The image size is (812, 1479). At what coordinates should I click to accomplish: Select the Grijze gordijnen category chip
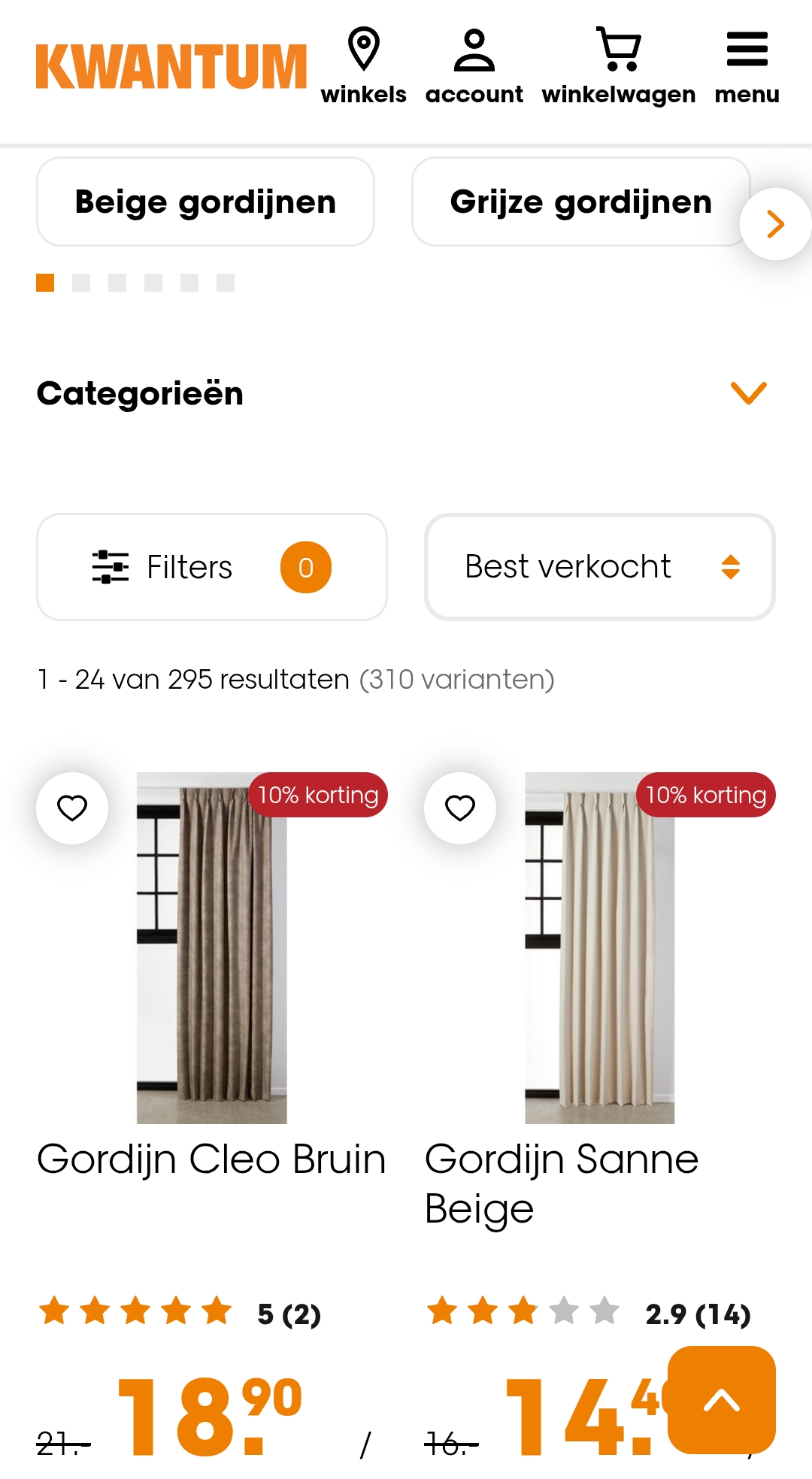[580, 201]
